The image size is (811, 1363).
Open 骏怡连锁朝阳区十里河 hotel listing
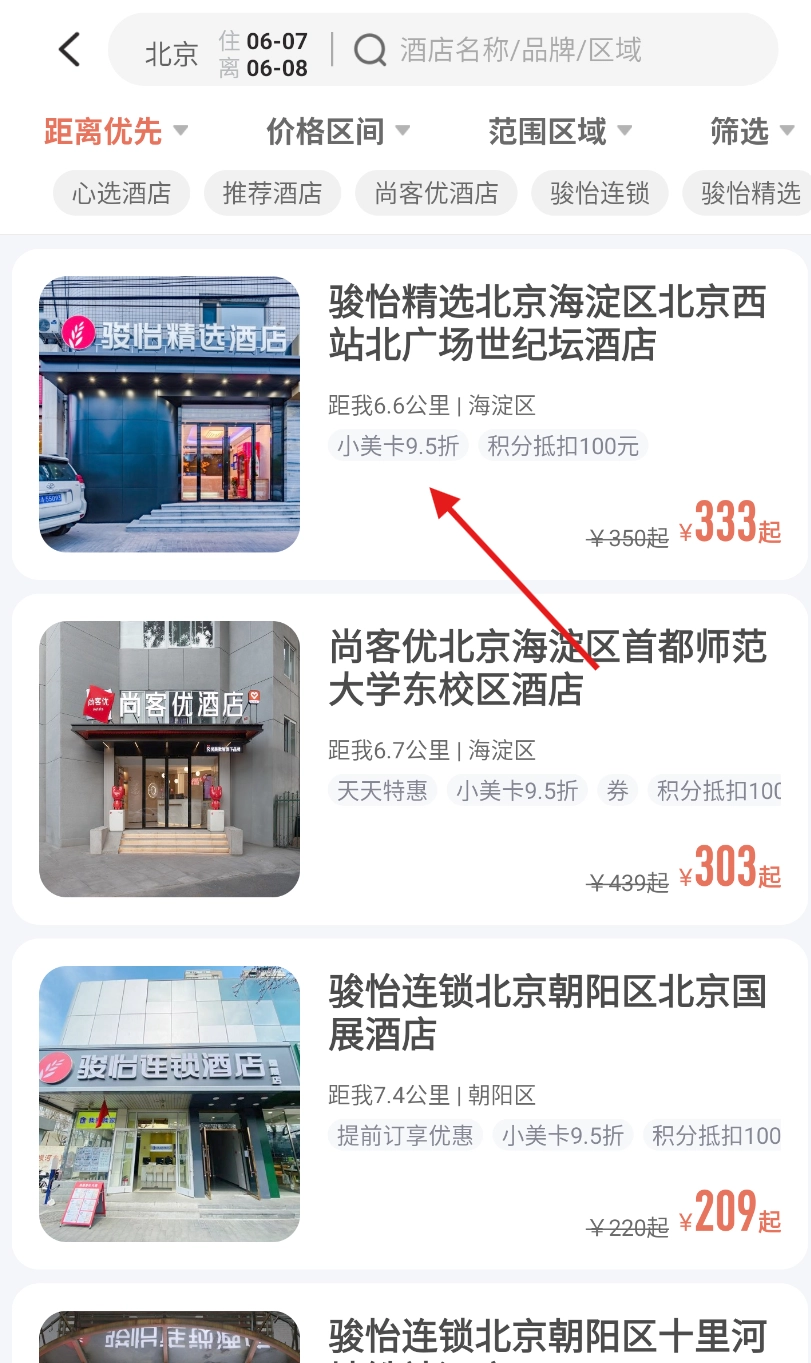coord(546,1335)
